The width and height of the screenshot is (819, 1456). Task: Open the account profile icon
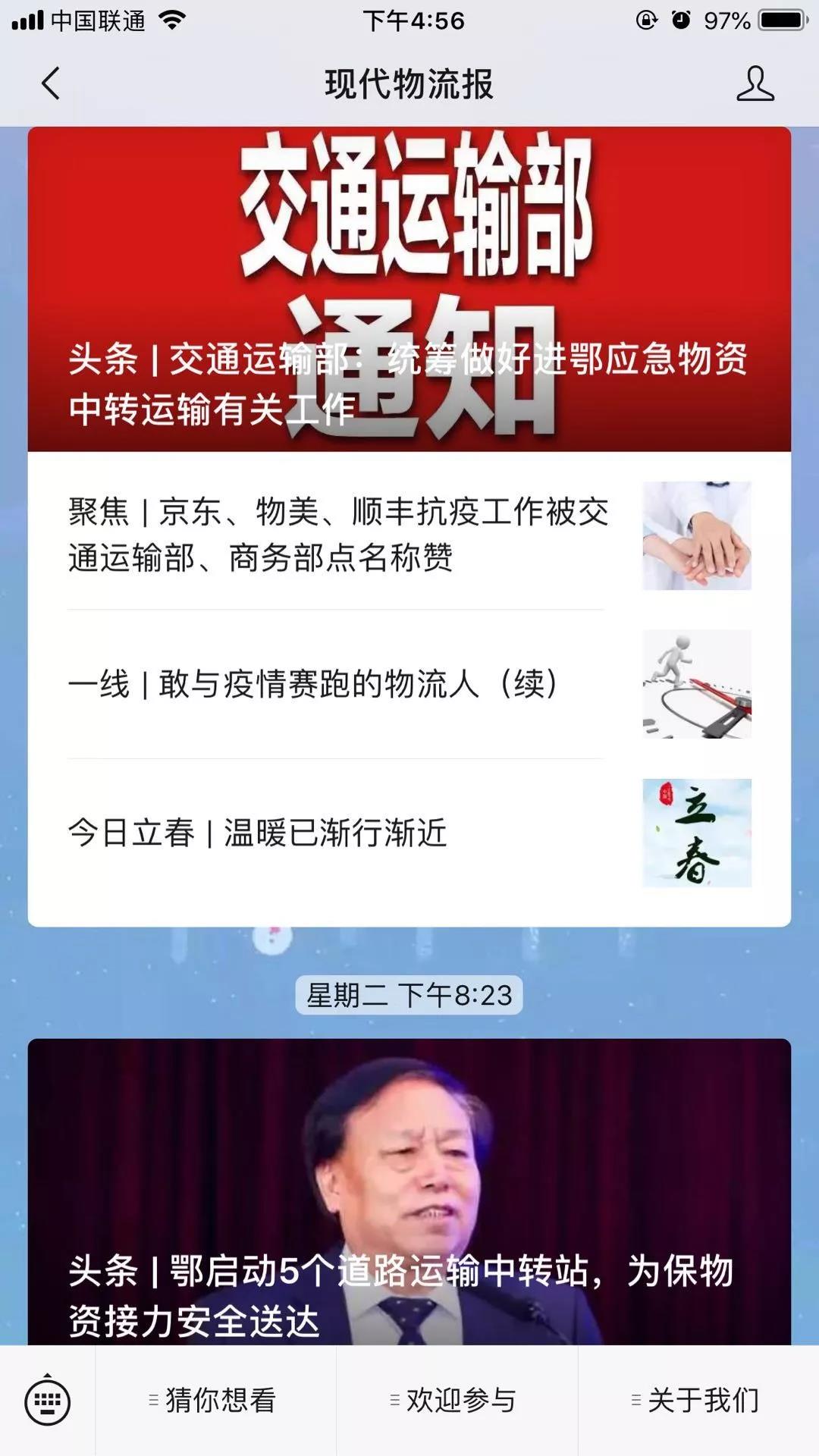(755, 83)
